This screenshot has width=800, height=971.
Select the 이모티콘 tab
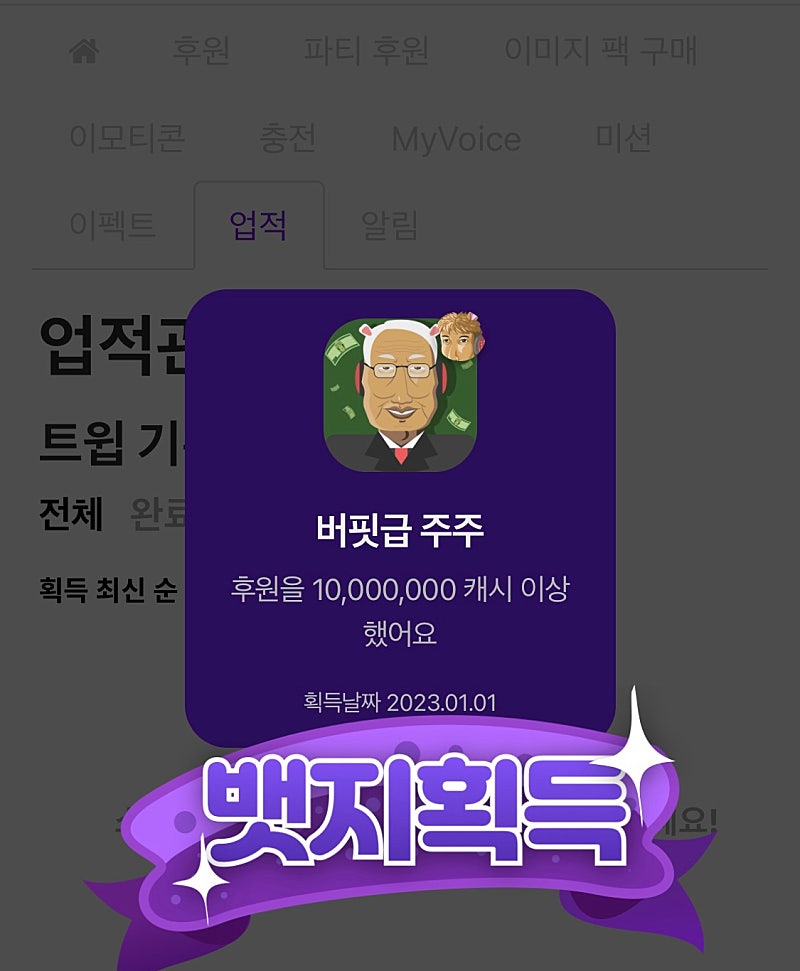(x=127, y=138)
